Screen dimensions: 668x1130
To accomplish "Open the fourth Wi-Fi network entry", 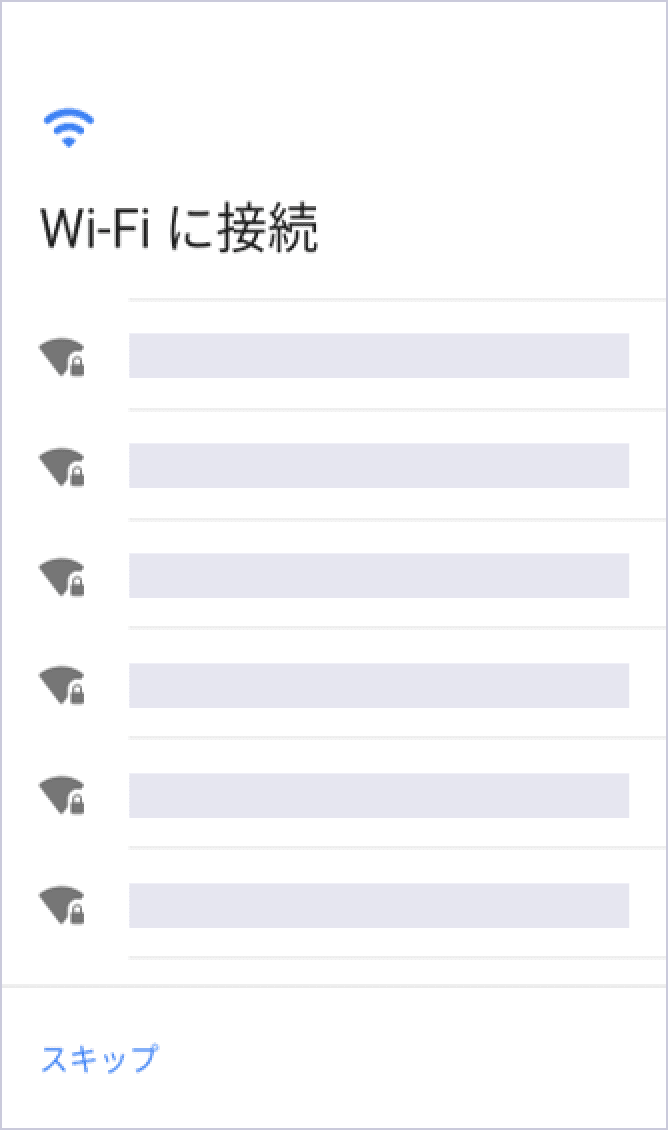I will (334, 685).
